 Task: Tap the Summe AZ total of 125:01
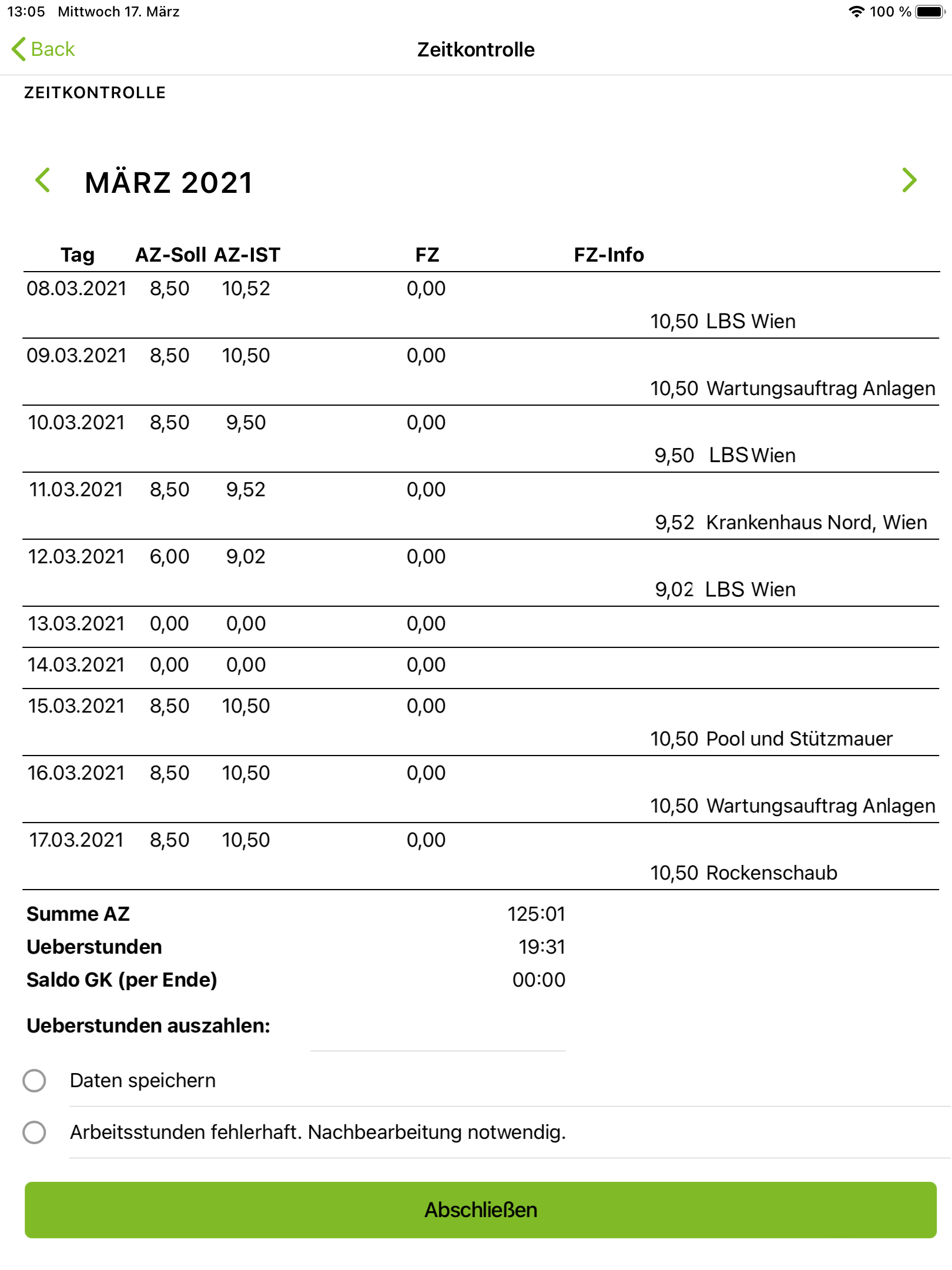coord(537,913)
